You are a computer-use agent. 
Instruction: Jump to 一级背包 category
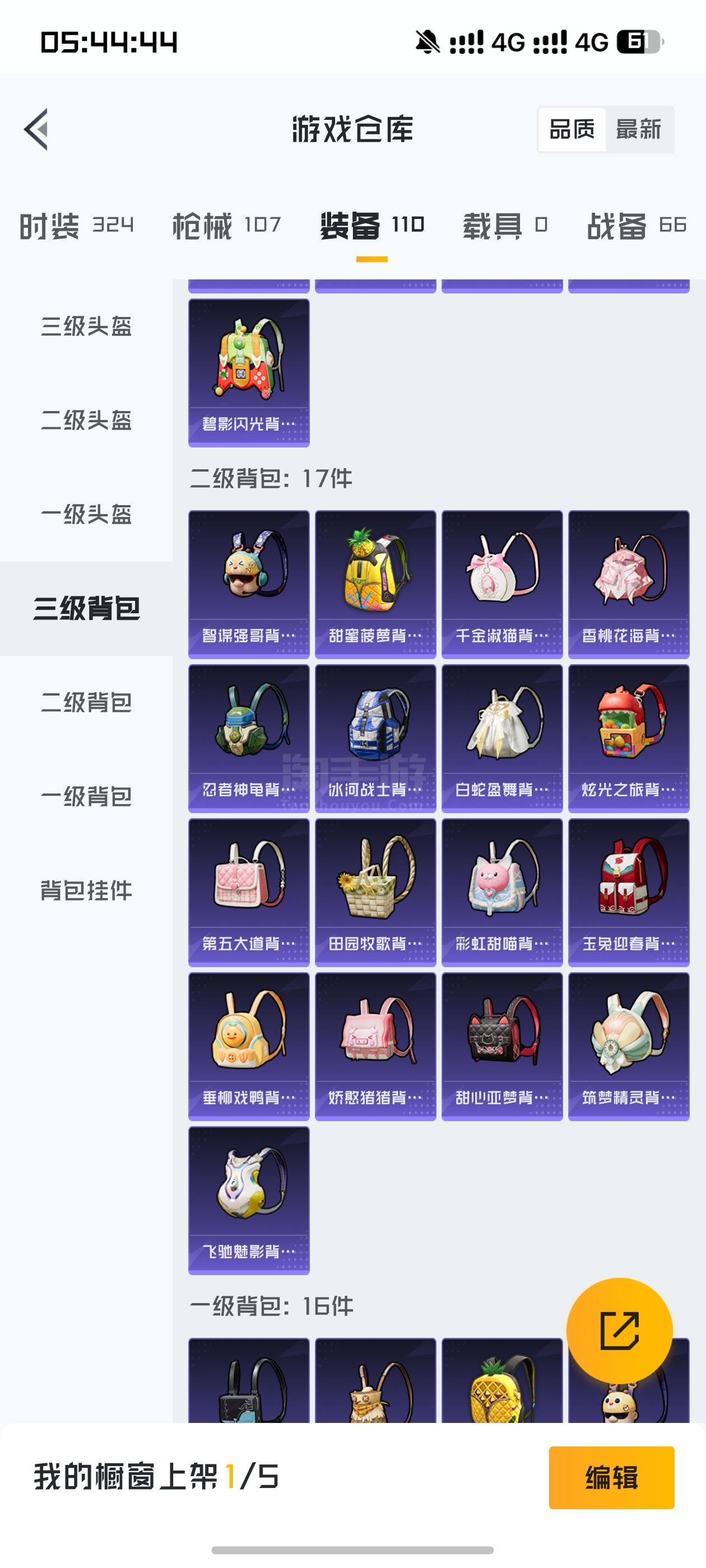click(x=86, y=796)
